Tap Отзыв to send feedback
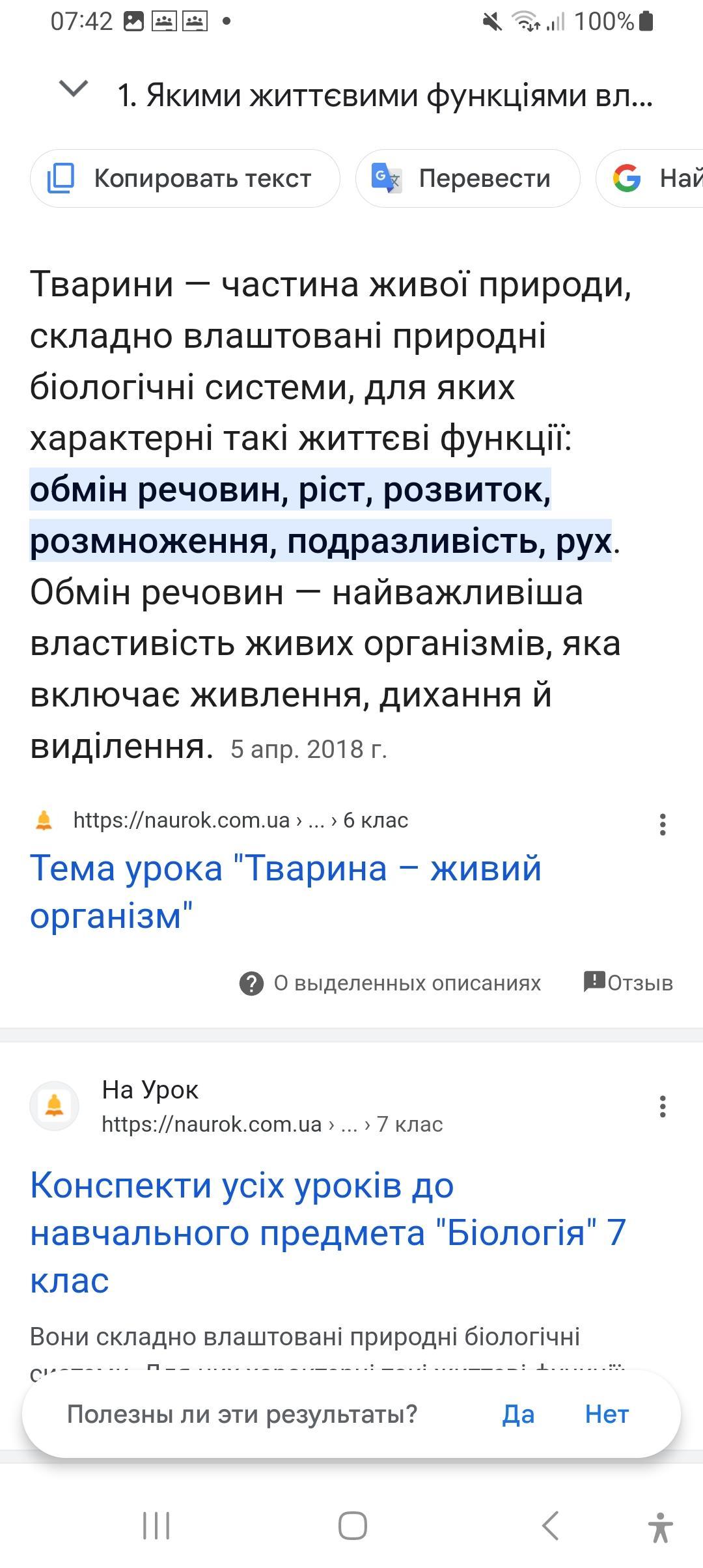This screenshot has height=1568, width=703. [629, 983]
